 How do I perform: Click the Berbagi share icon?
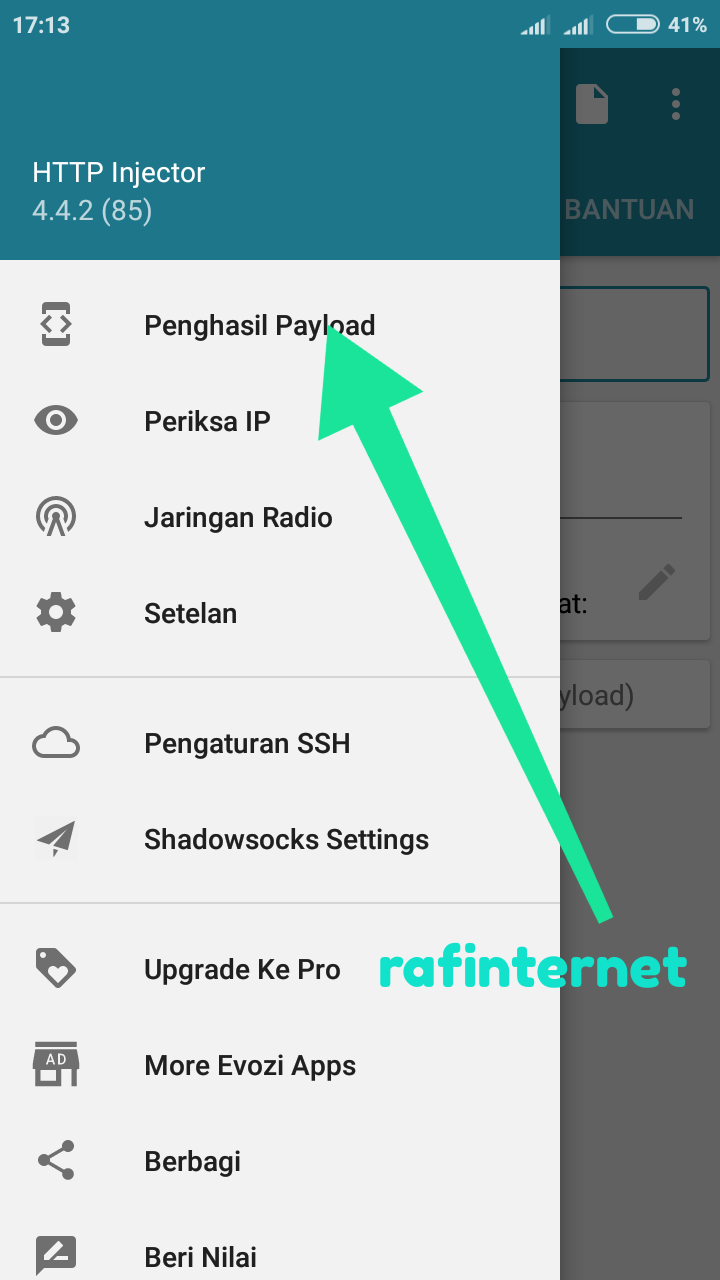56,1160
